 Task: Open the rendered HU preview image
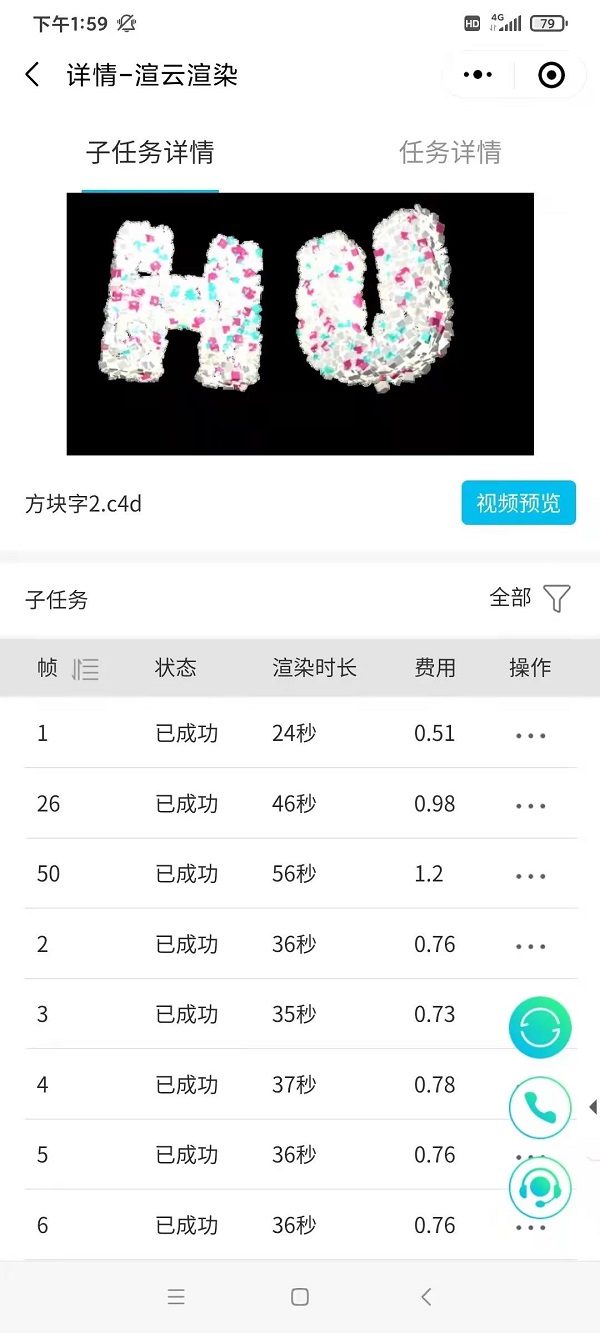point(300,323)
